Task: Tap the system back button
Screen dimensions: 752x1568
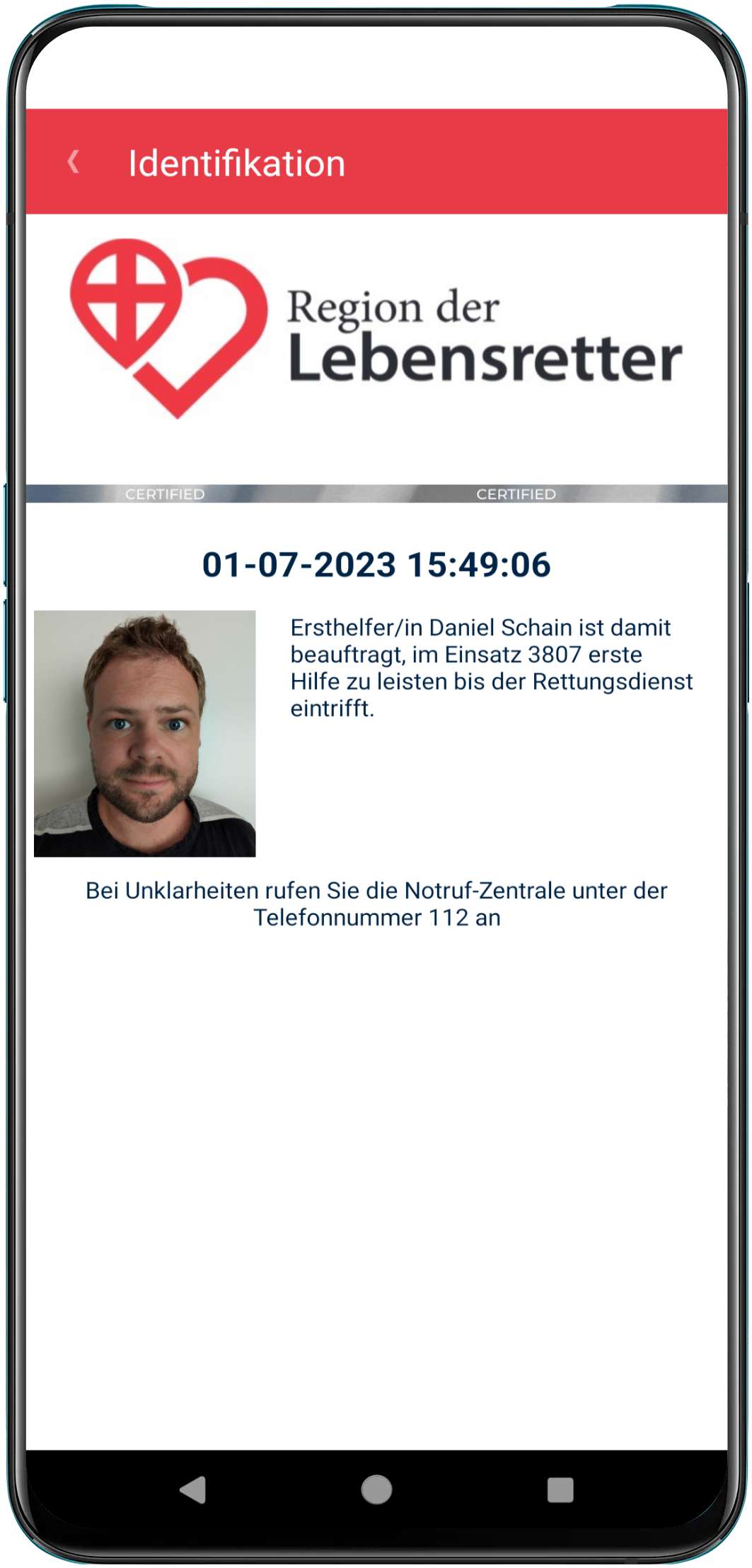Action: click(x=193, y=1489)
